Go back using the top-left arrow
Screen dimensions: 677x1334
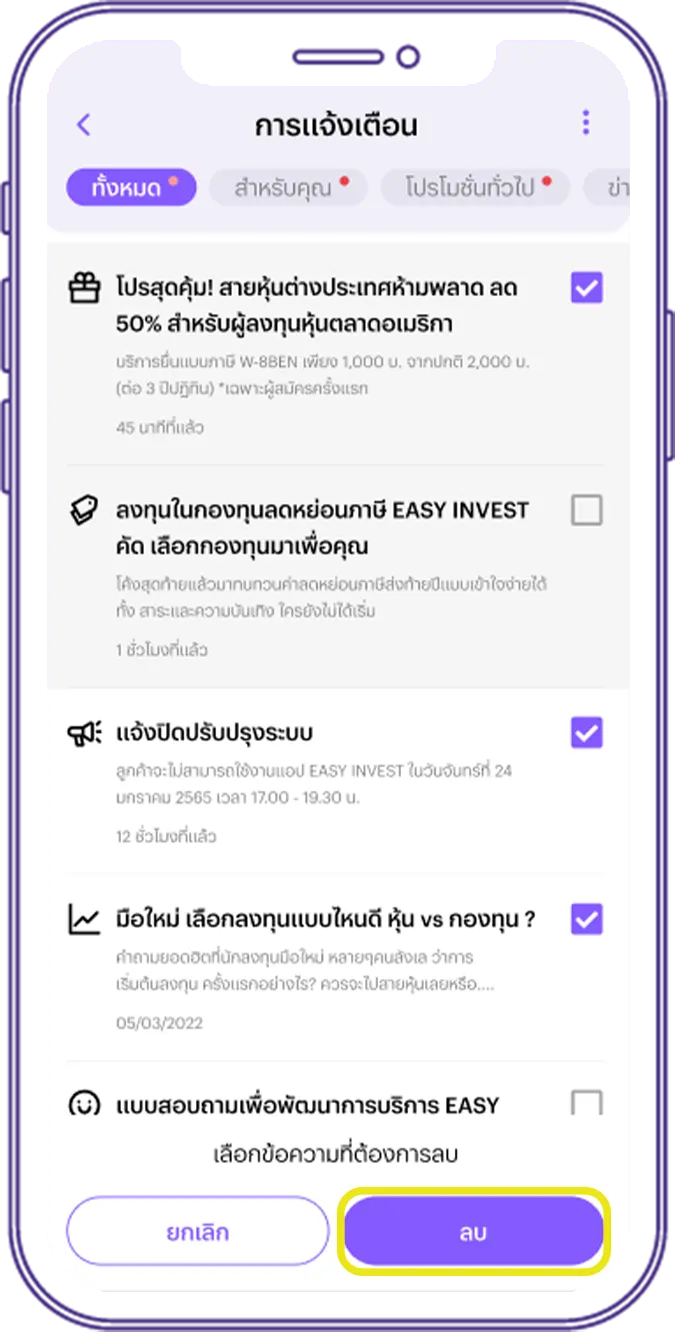[84, 125]
